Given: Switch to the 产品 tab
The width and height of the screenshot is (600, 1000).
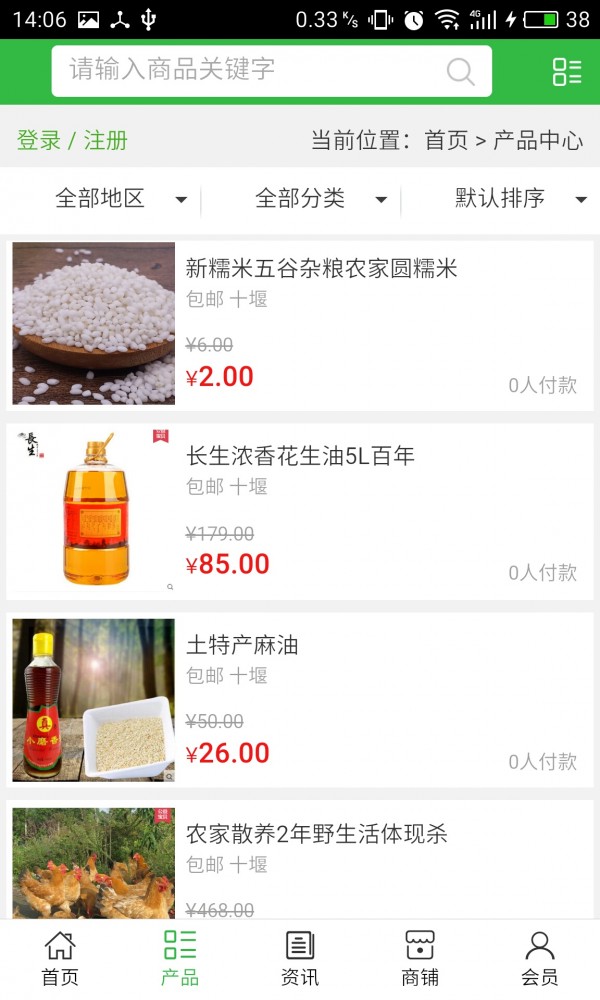Looking at the screenshot, I should point(180,958).
